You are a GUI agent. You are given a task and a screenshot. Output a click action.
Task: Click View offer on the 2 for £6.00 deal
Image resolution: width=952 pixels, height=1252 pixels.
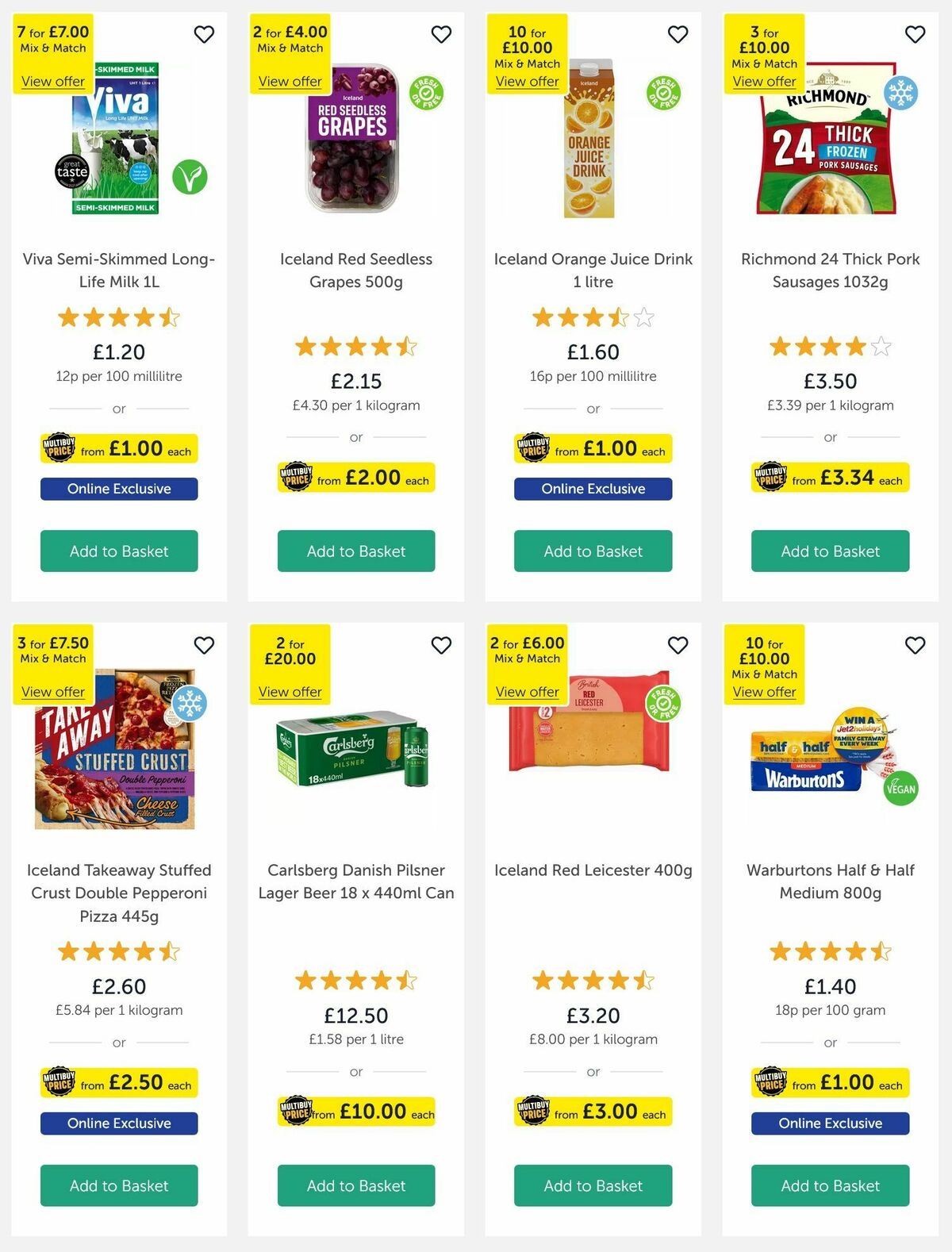point(527,692)
